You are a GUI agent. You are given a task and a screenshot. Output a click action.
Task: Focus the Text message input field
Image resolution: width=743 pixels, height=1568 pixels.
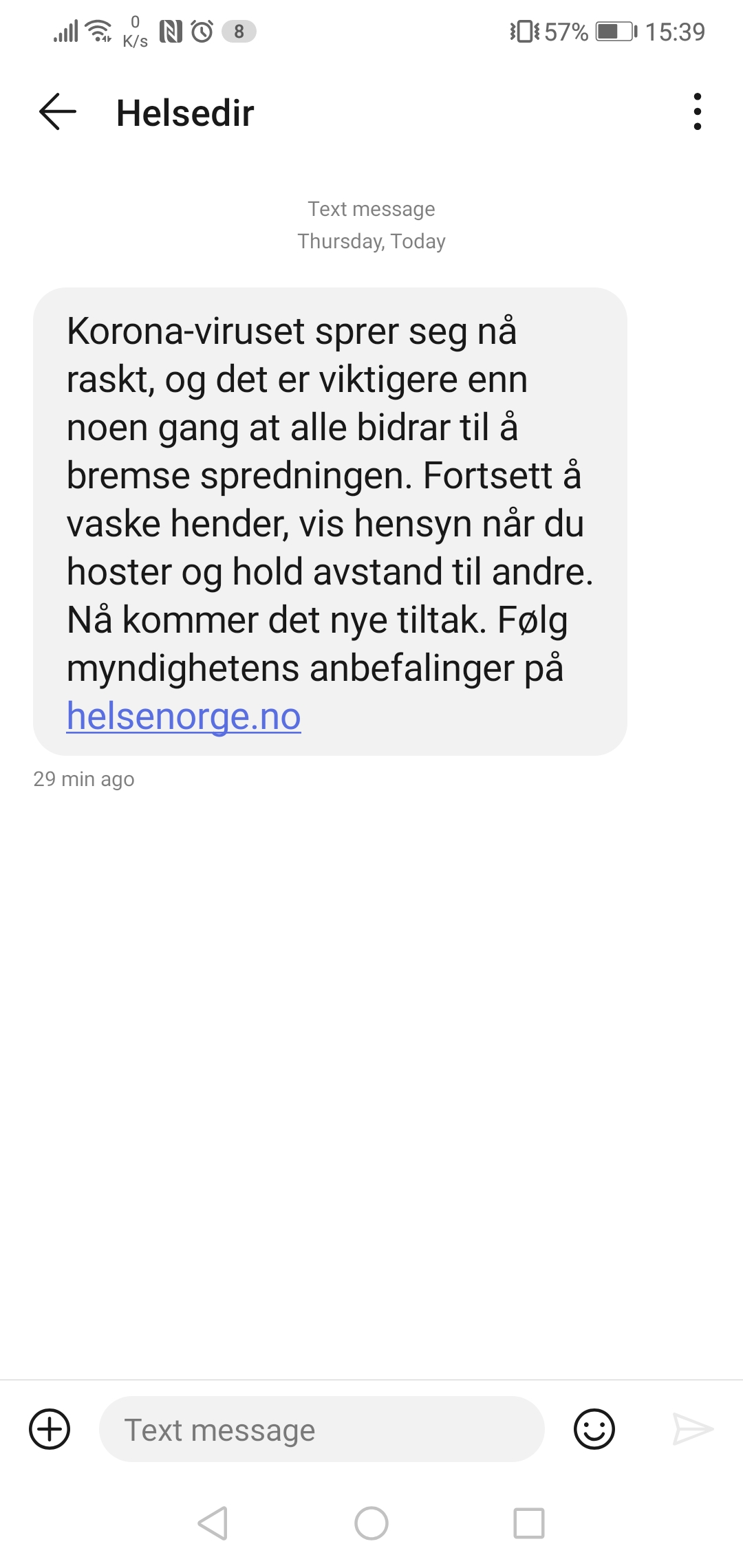click(x=322, y=1429)
